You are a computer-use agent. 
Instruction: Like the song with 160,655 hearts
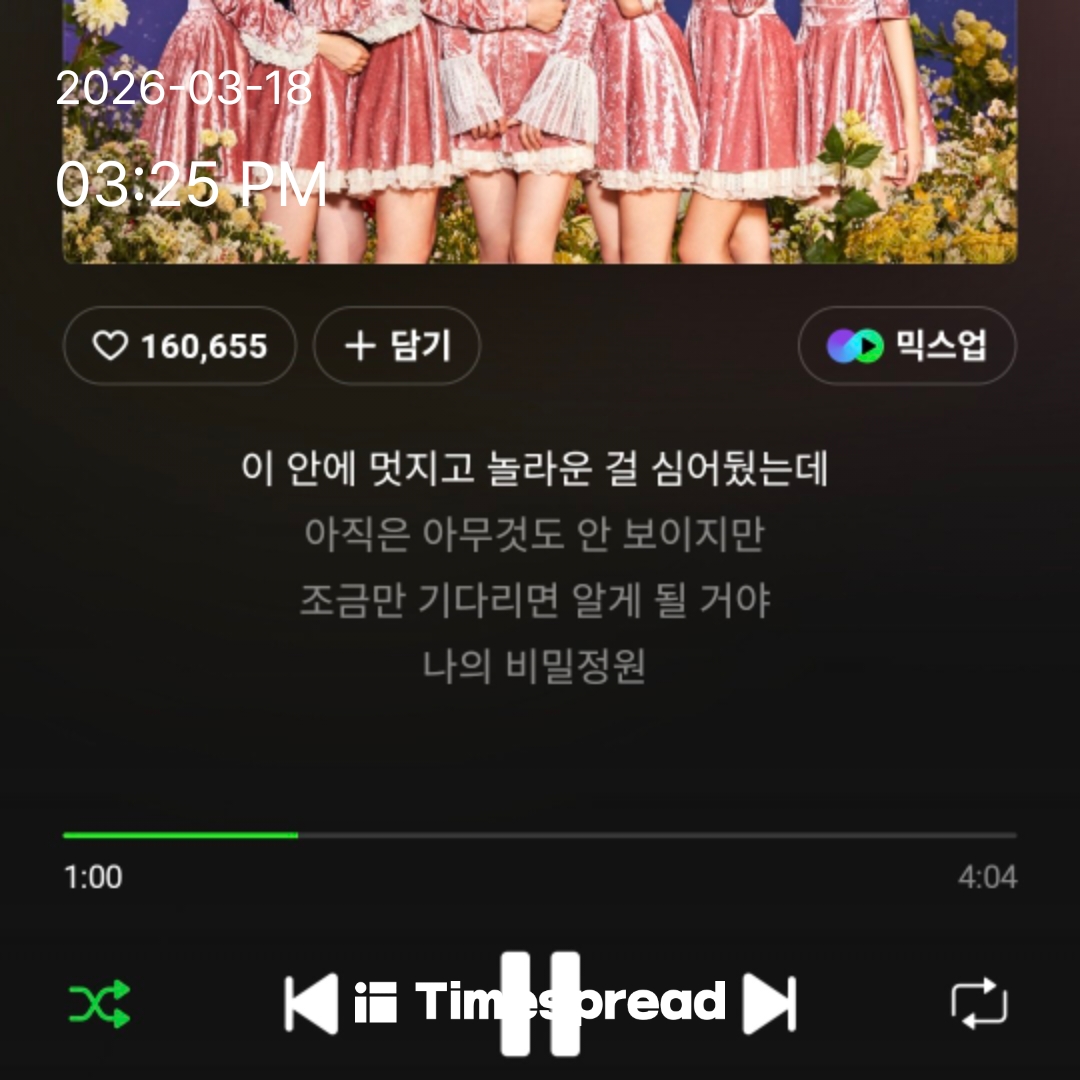(x=180, y=346)
